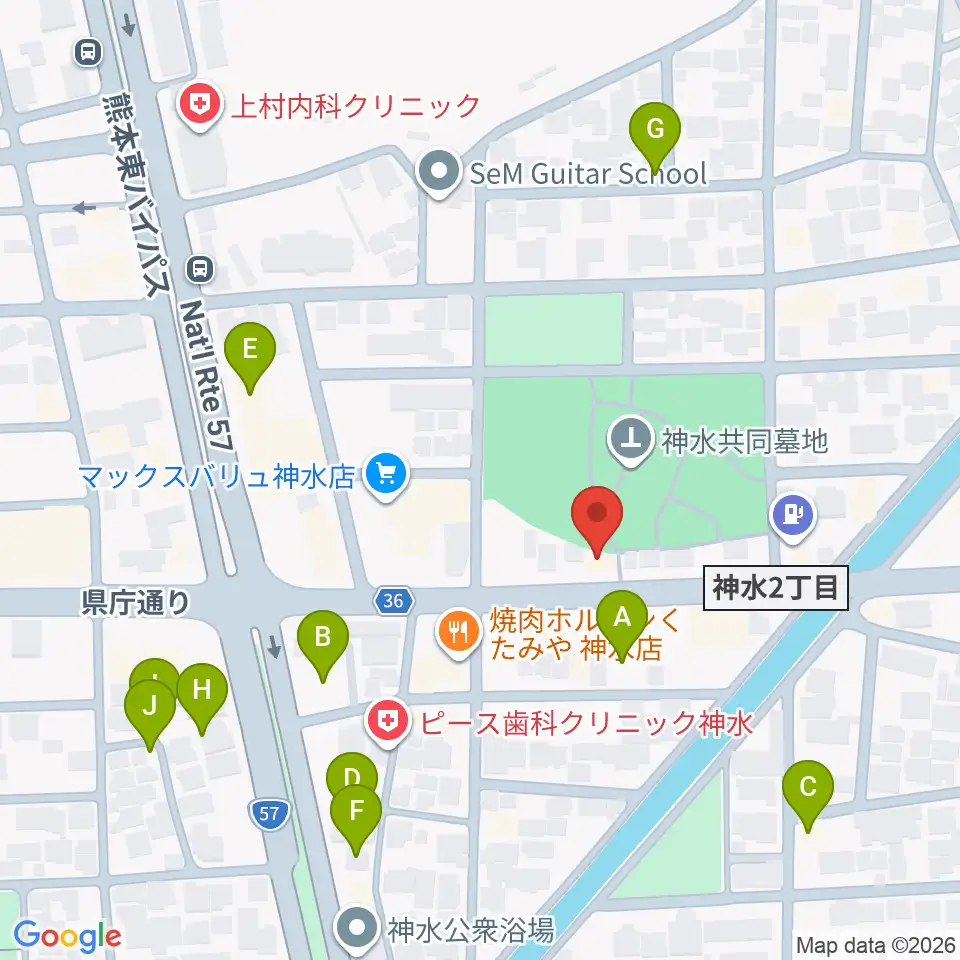
Task: Open the ピース歯科クリニック神水 dental clinic pin
Action: (x=387, y=722)
